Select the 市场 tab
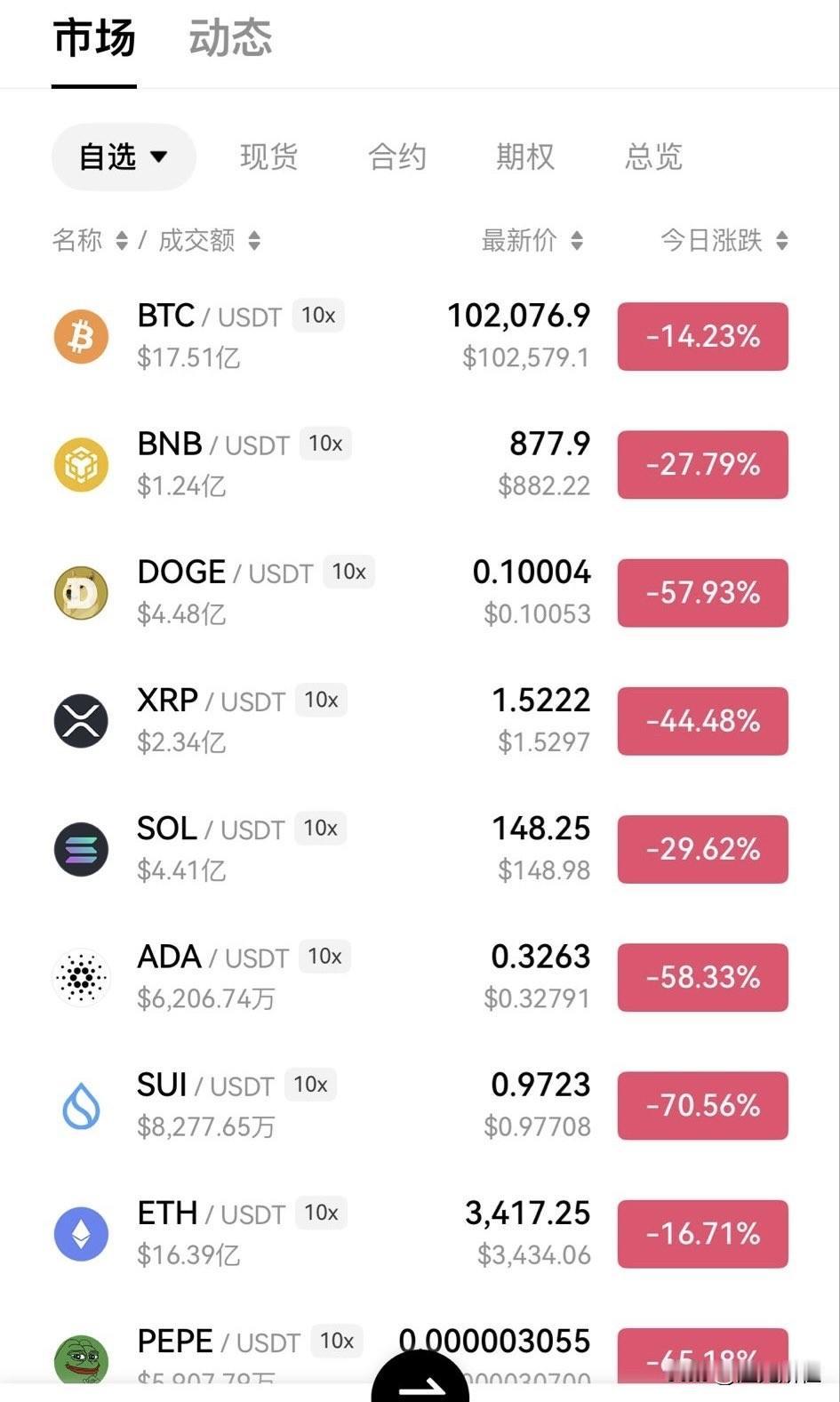This screenshot has height=1402, width=840. point(94,38)
